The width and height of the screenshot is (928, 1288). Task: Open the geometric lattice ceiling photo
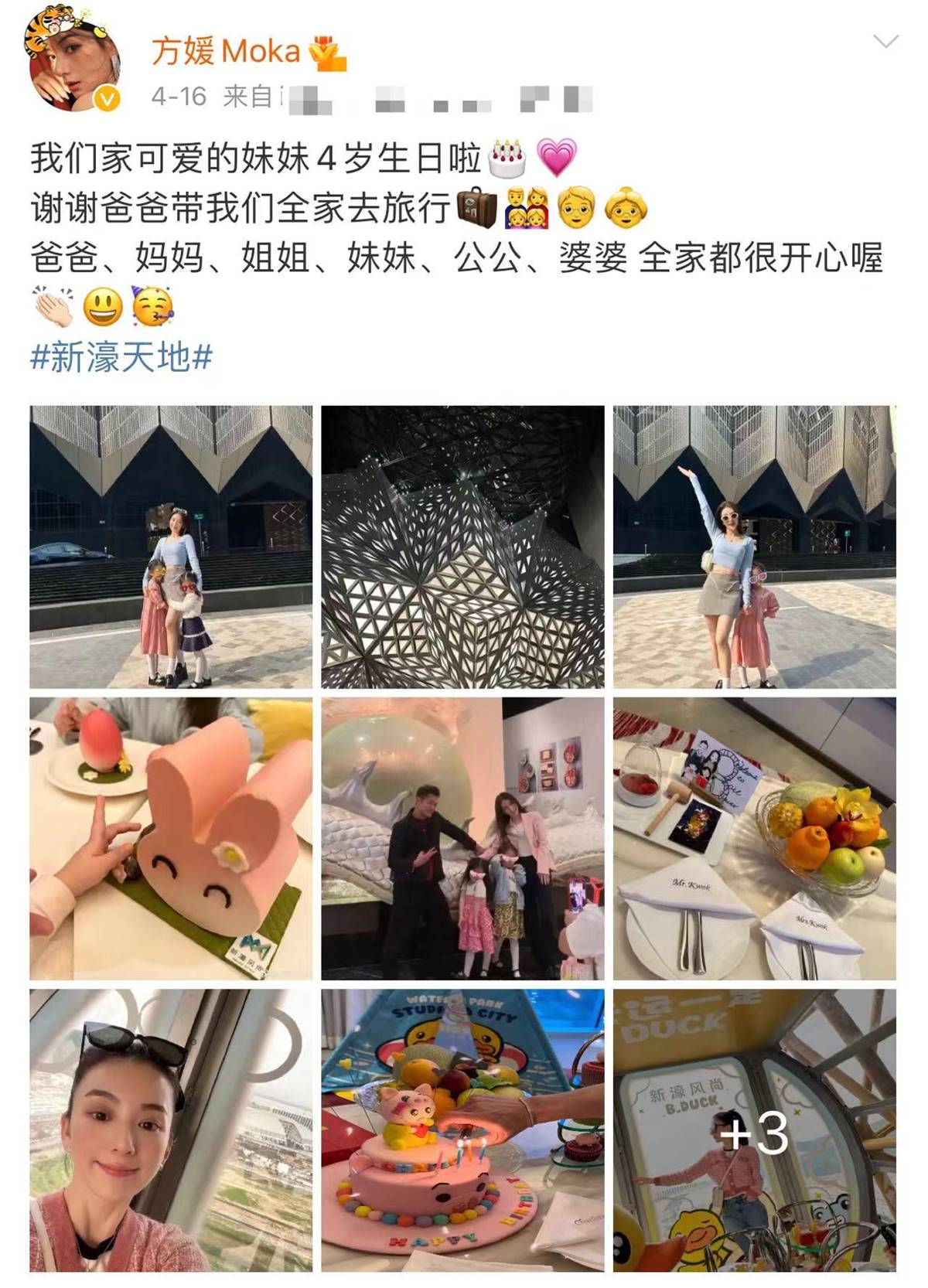[x=462, y=547]
